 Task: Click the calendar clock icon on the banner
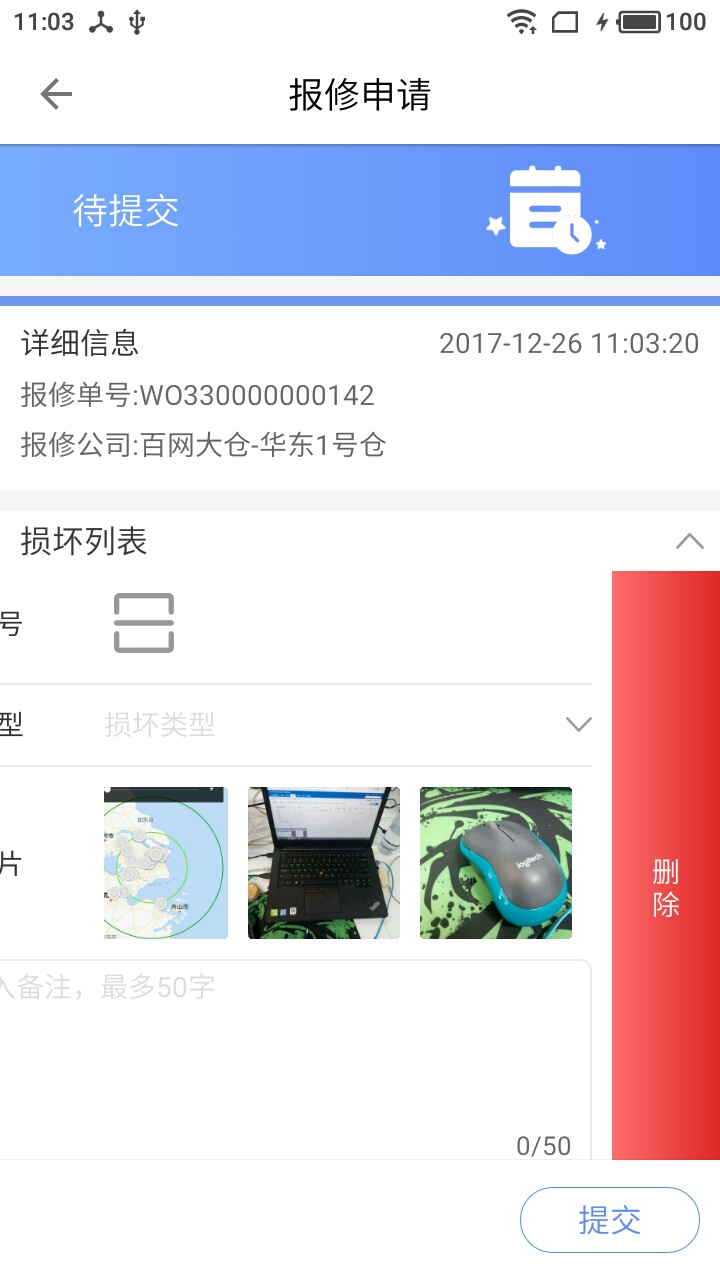coord(548,212)
